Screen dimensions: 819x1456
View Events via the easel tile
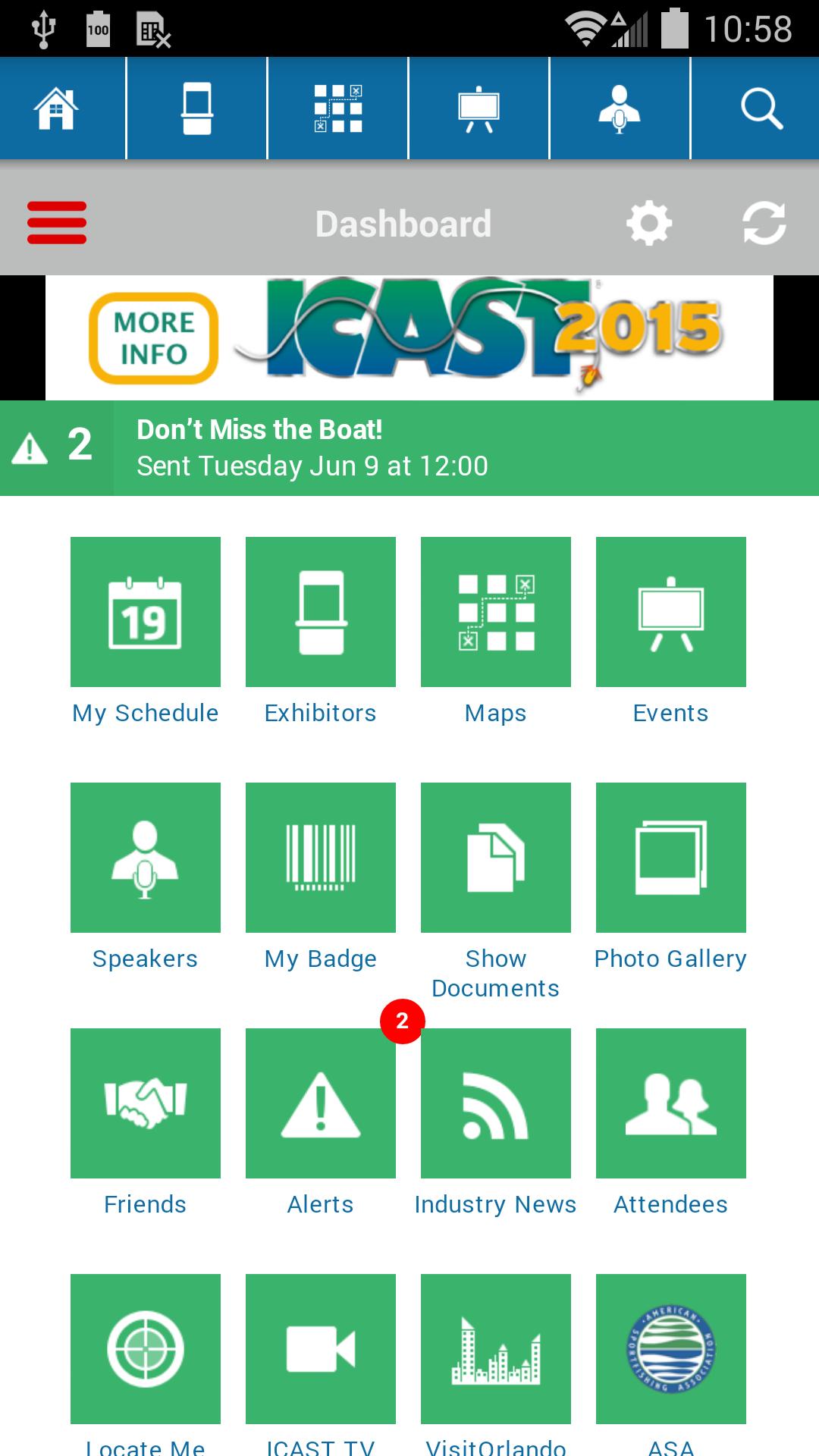(670, 611)
